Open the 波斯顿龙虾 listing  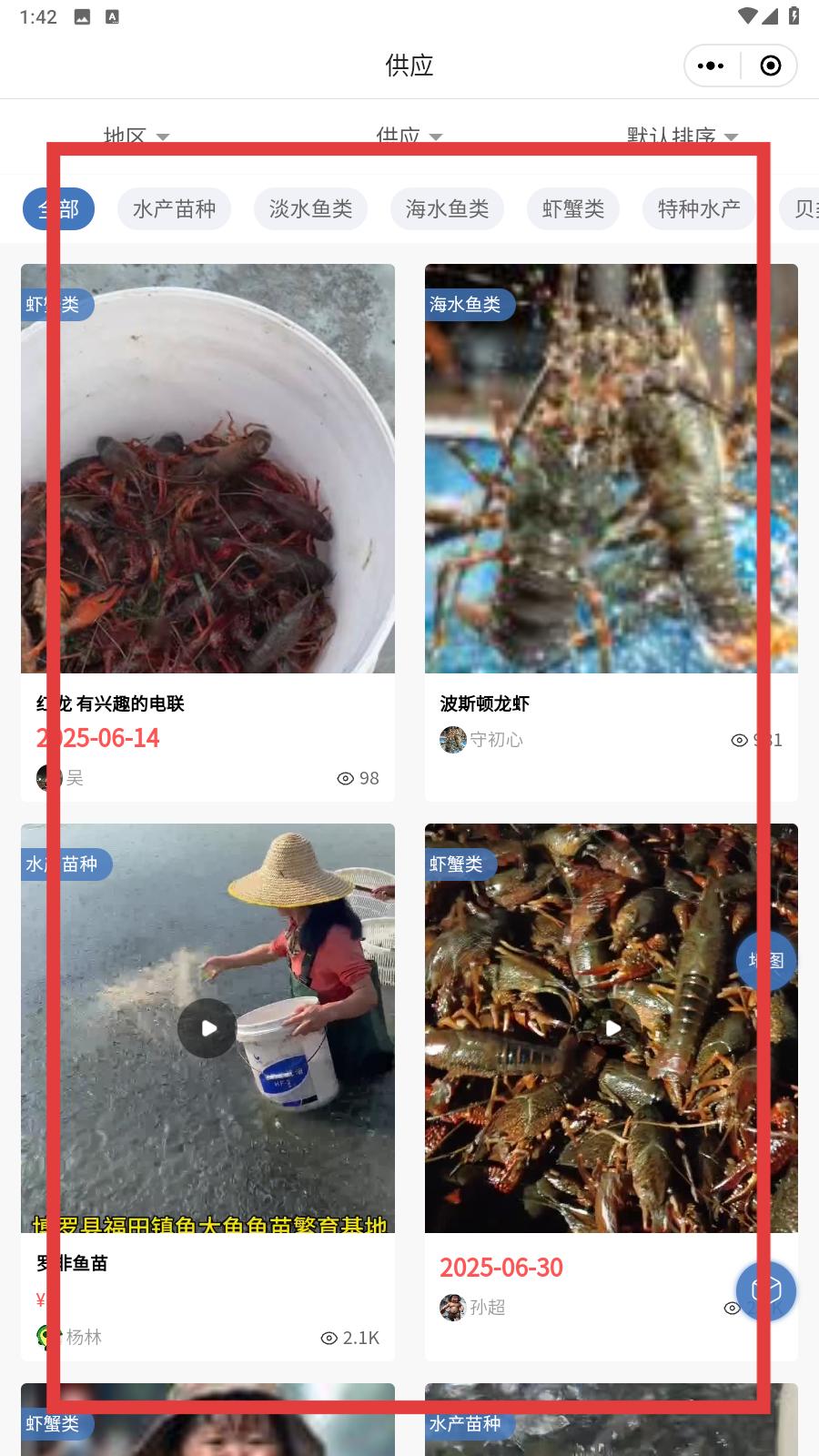612,532
